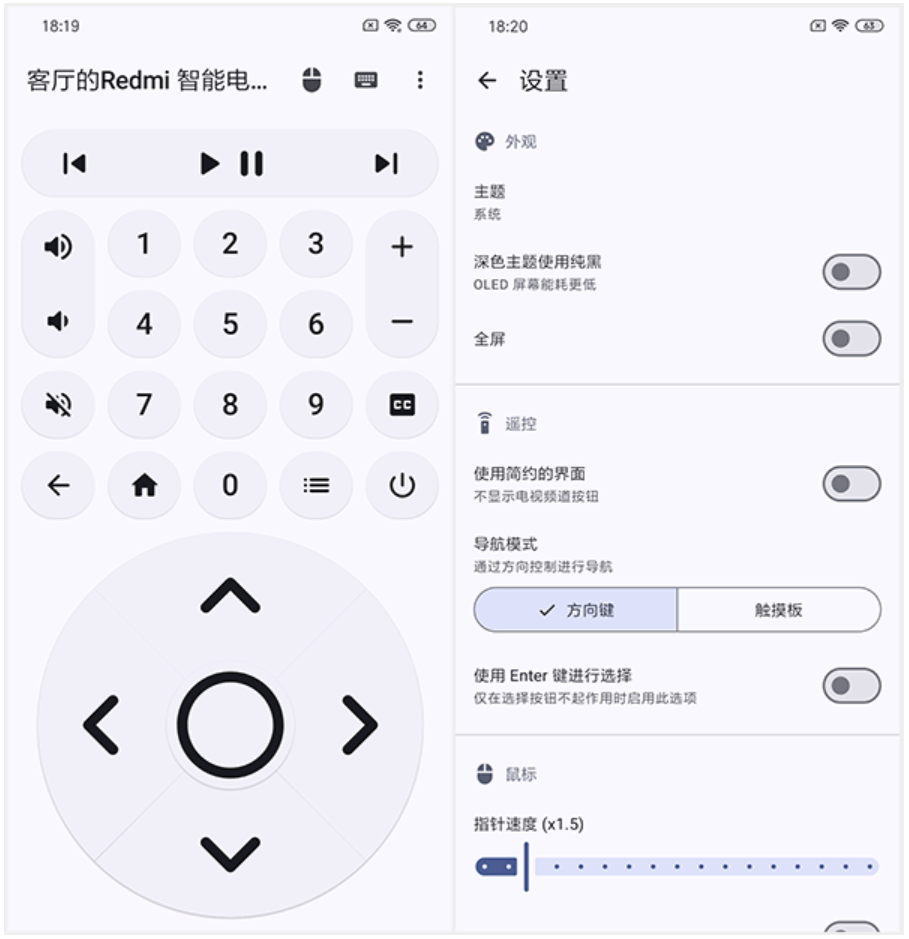Open the keyboard input icon

(x=366, y=81)
